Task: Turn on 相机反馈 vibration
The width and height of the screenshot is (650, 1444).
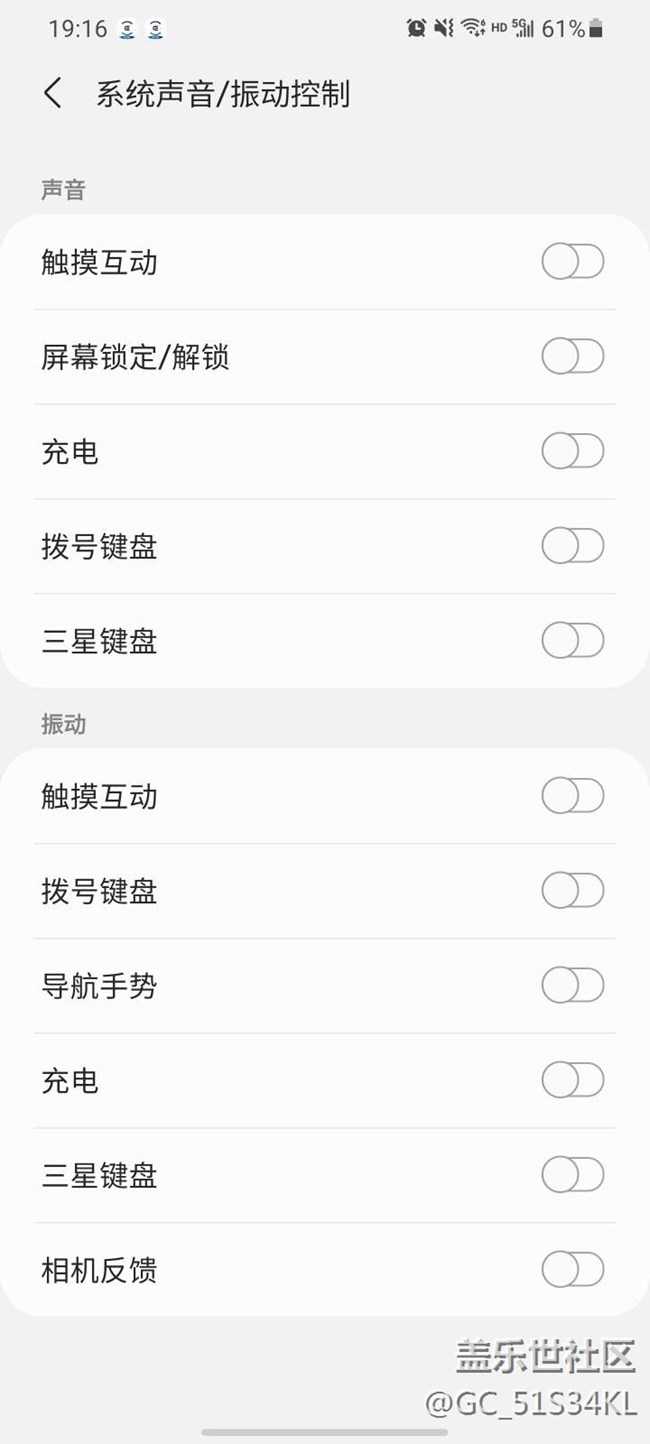Action: click(x=573, y=1269)
